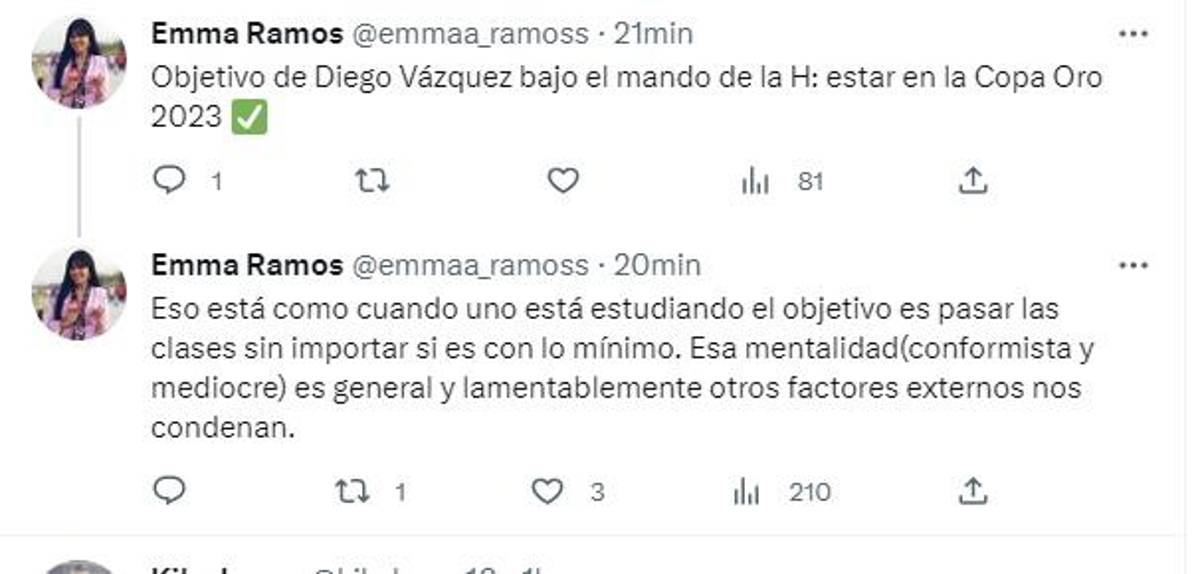The image size is (1200, 574).
Task: Open the @emmaa_ramoss handle on the 21min tweet
Action: (469, 34)
